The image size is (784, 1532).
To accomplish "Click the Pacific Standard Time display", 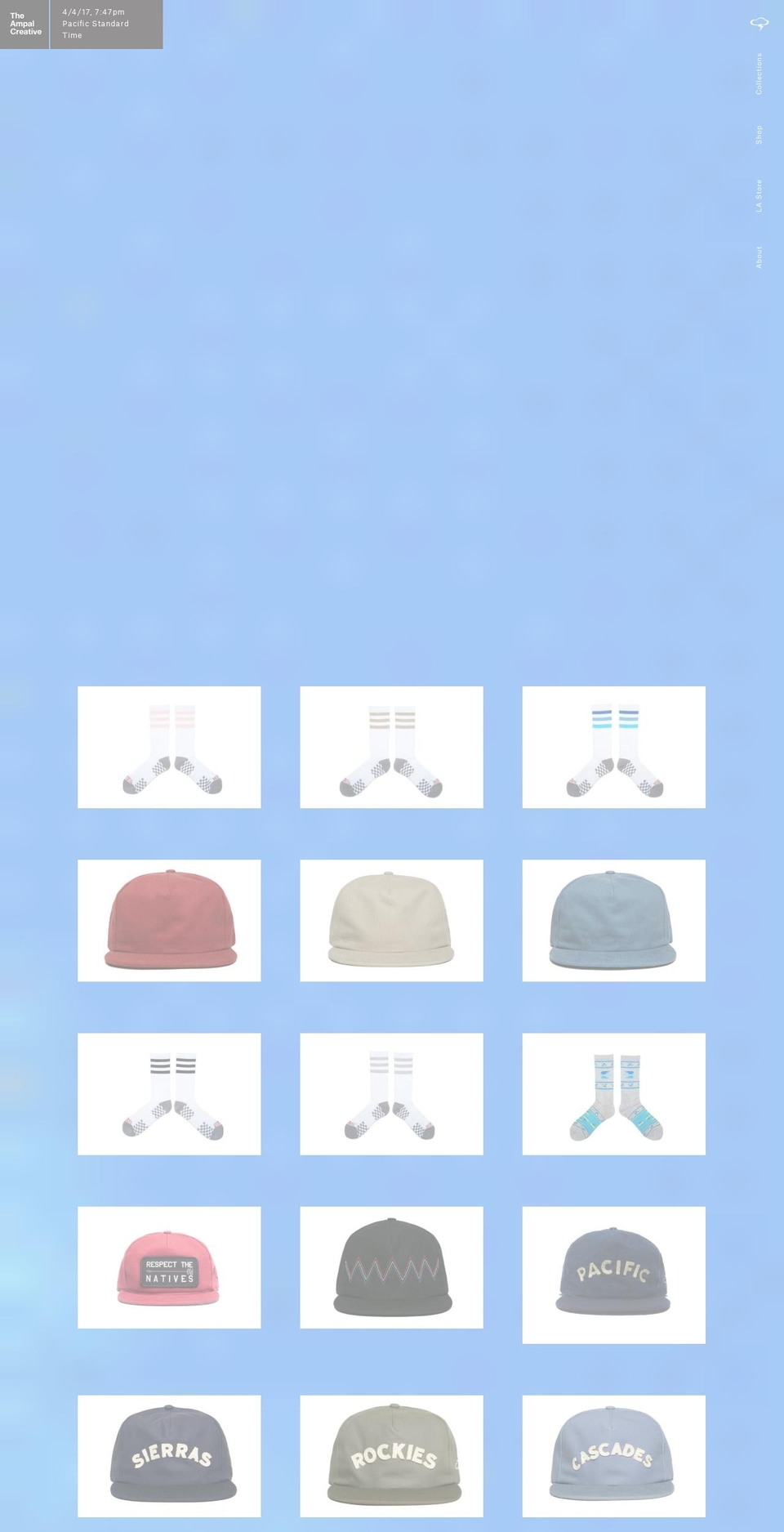I will click(96, 24).
